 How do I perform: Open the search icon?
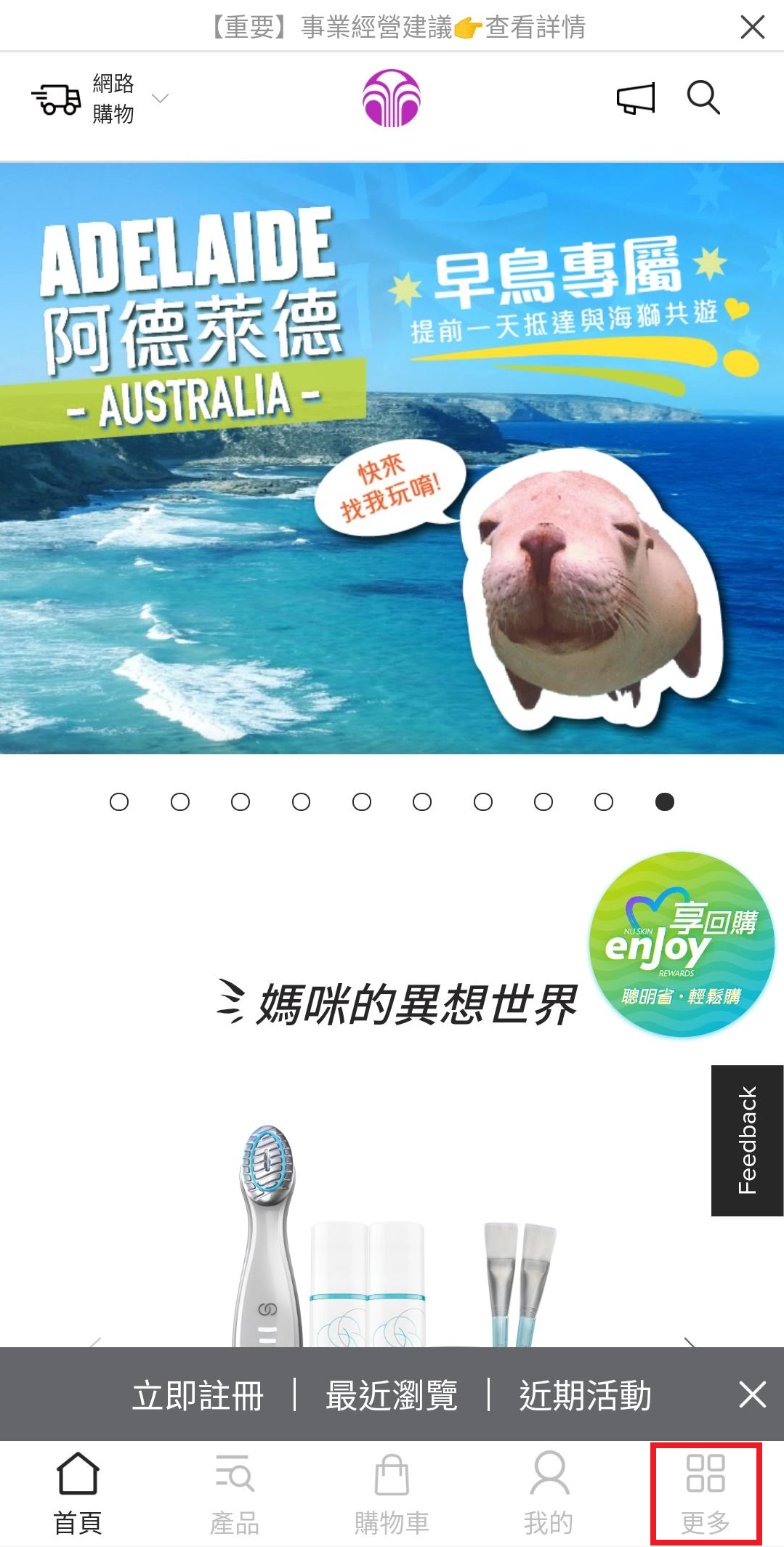click(x=703, y=97)
